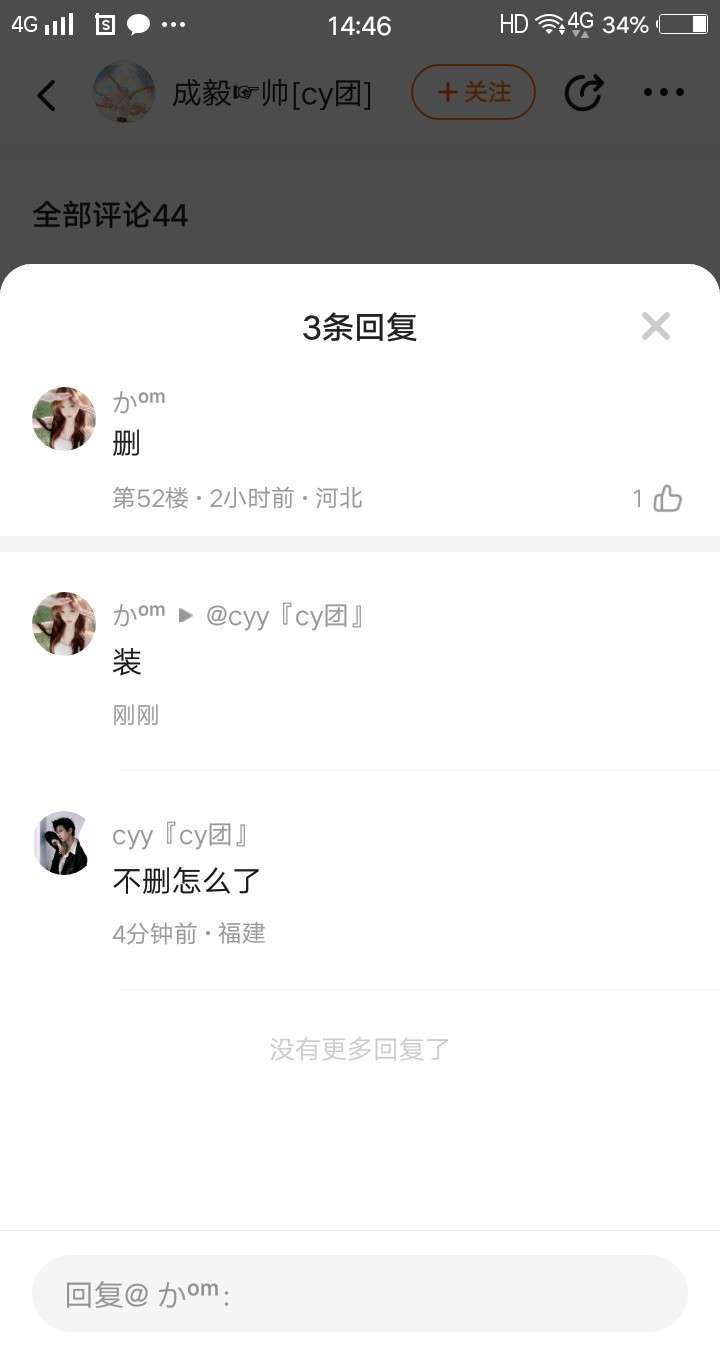Go back using the top arrow
This screenshot has width=720, height=1356.
(x=46, y=94)
